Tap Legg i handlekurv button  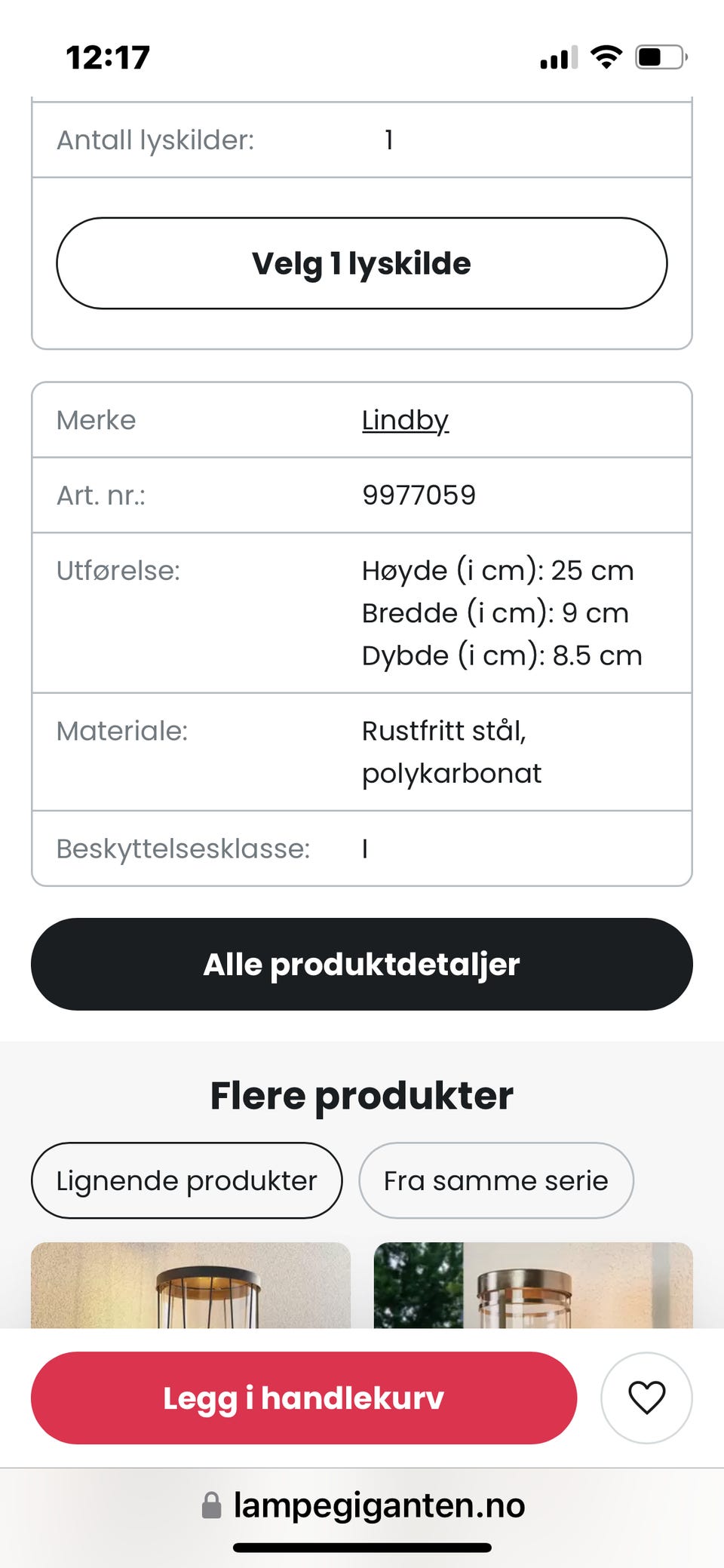(303, 1398)
